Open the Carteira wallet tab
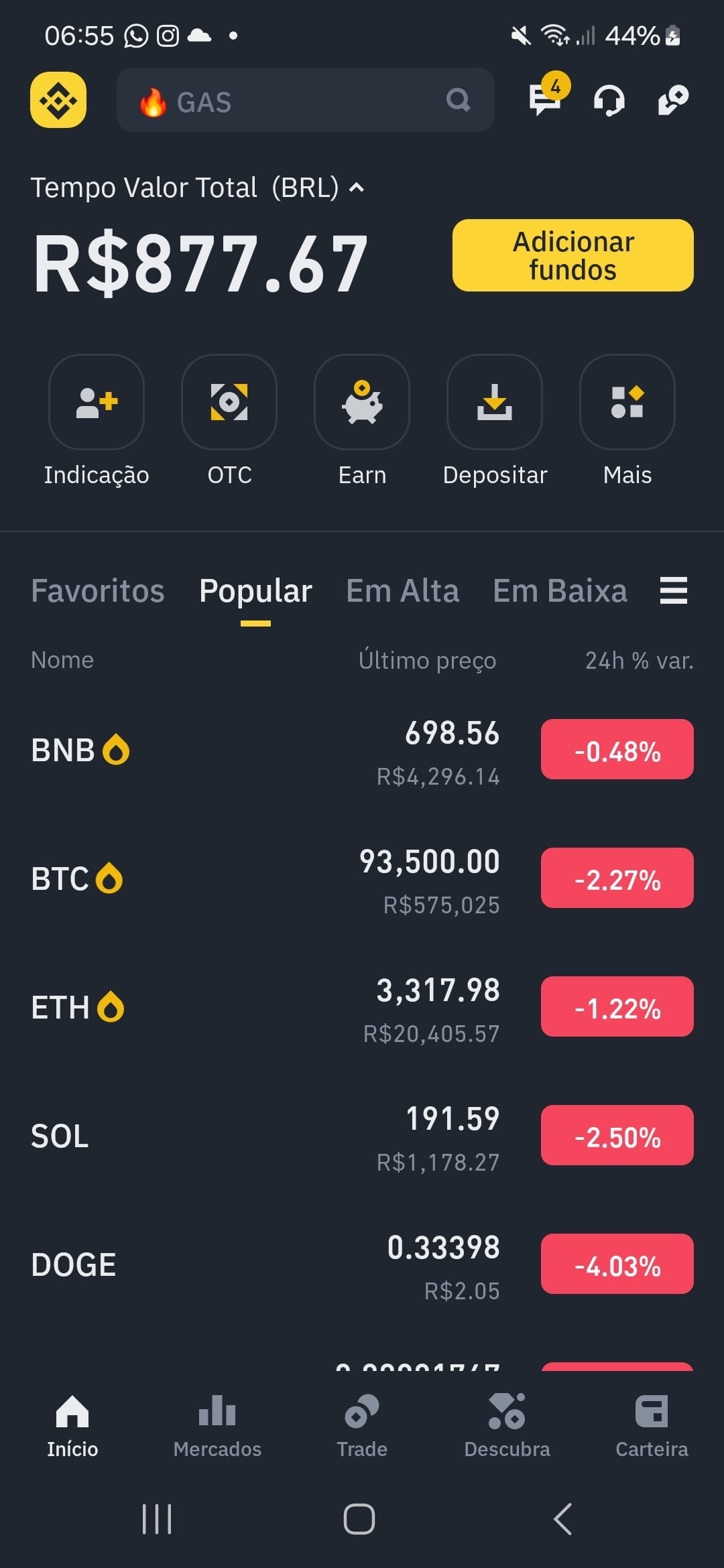 click(x=652, y=1426)
